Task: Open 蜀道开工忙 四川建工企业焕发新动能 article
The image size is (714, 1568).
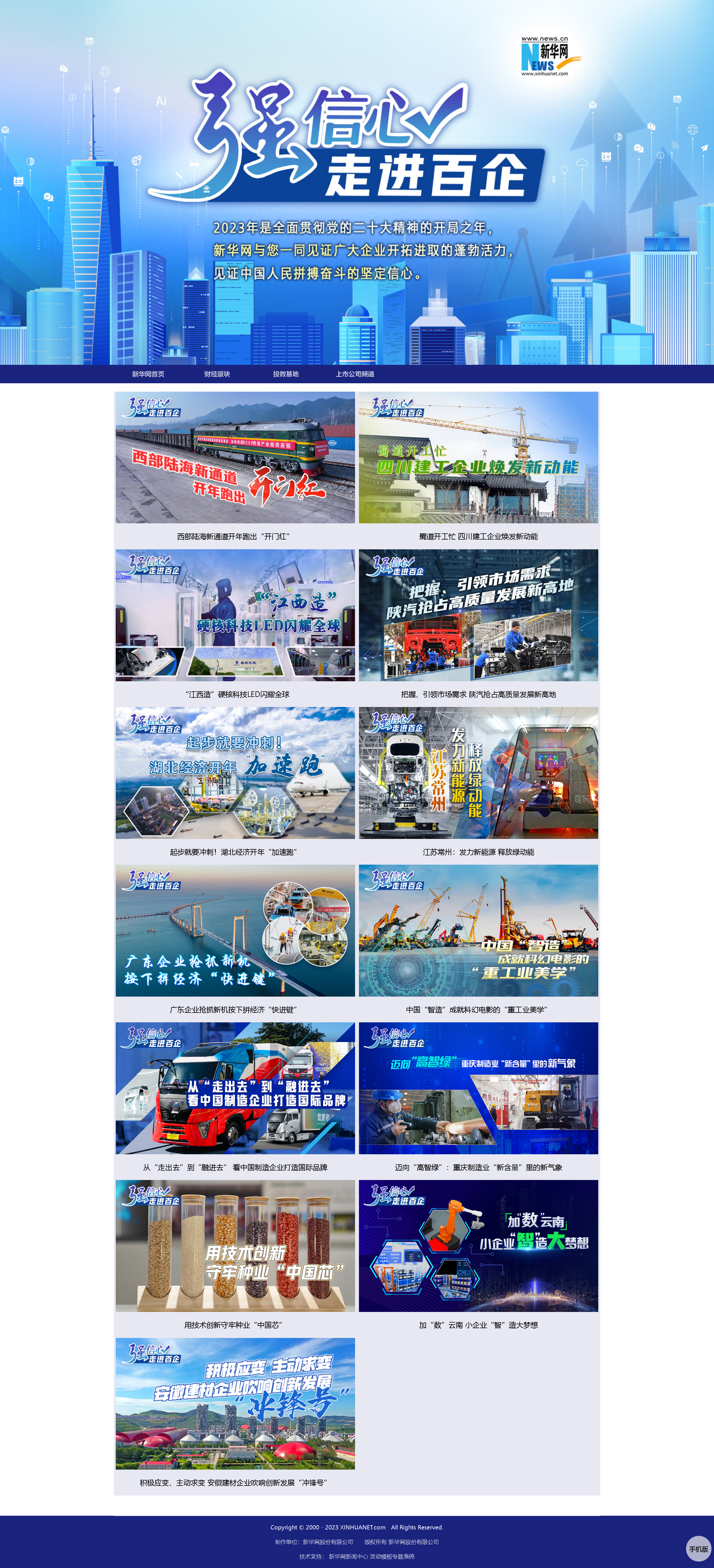Action: pos(478,536)
